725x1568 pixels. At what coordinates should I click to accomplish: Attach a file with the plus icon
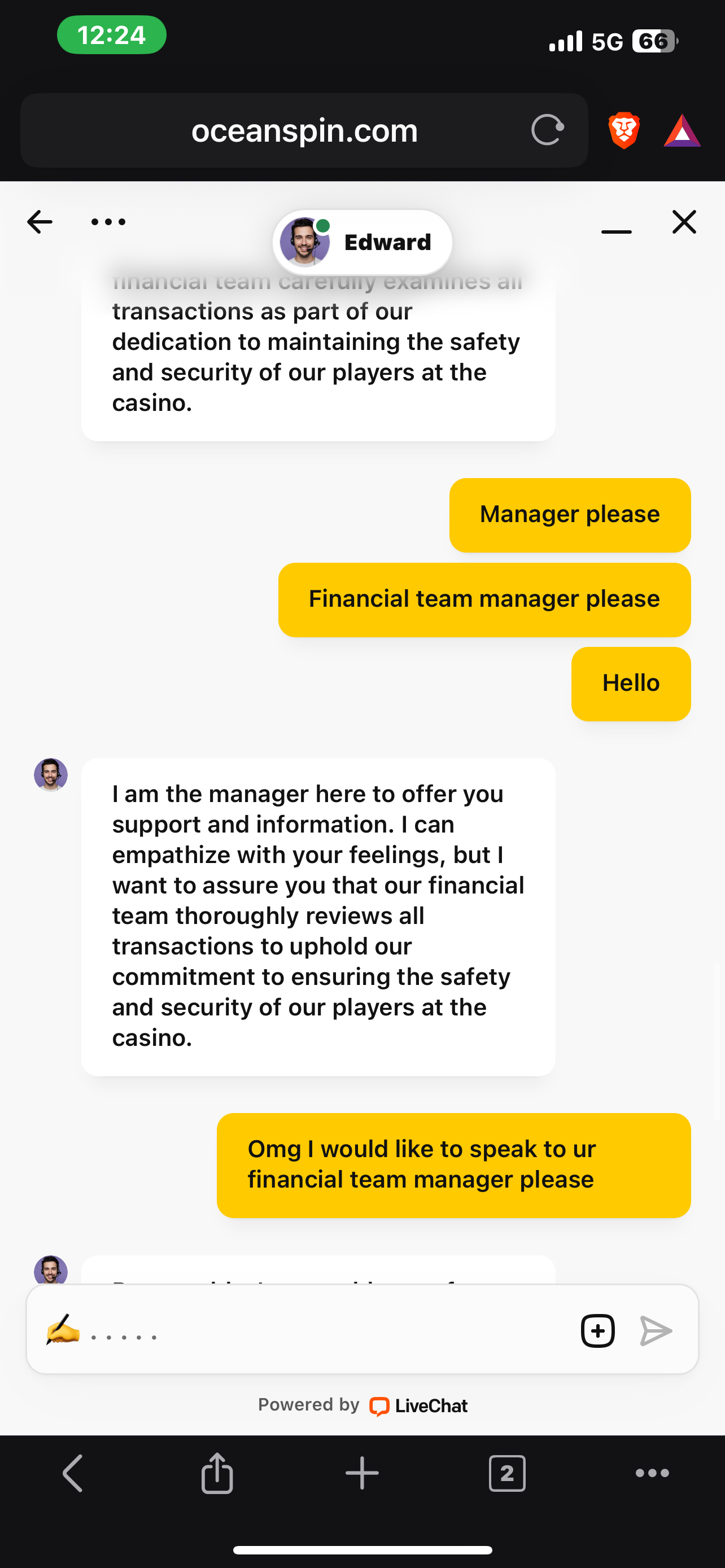(598, 1330)
